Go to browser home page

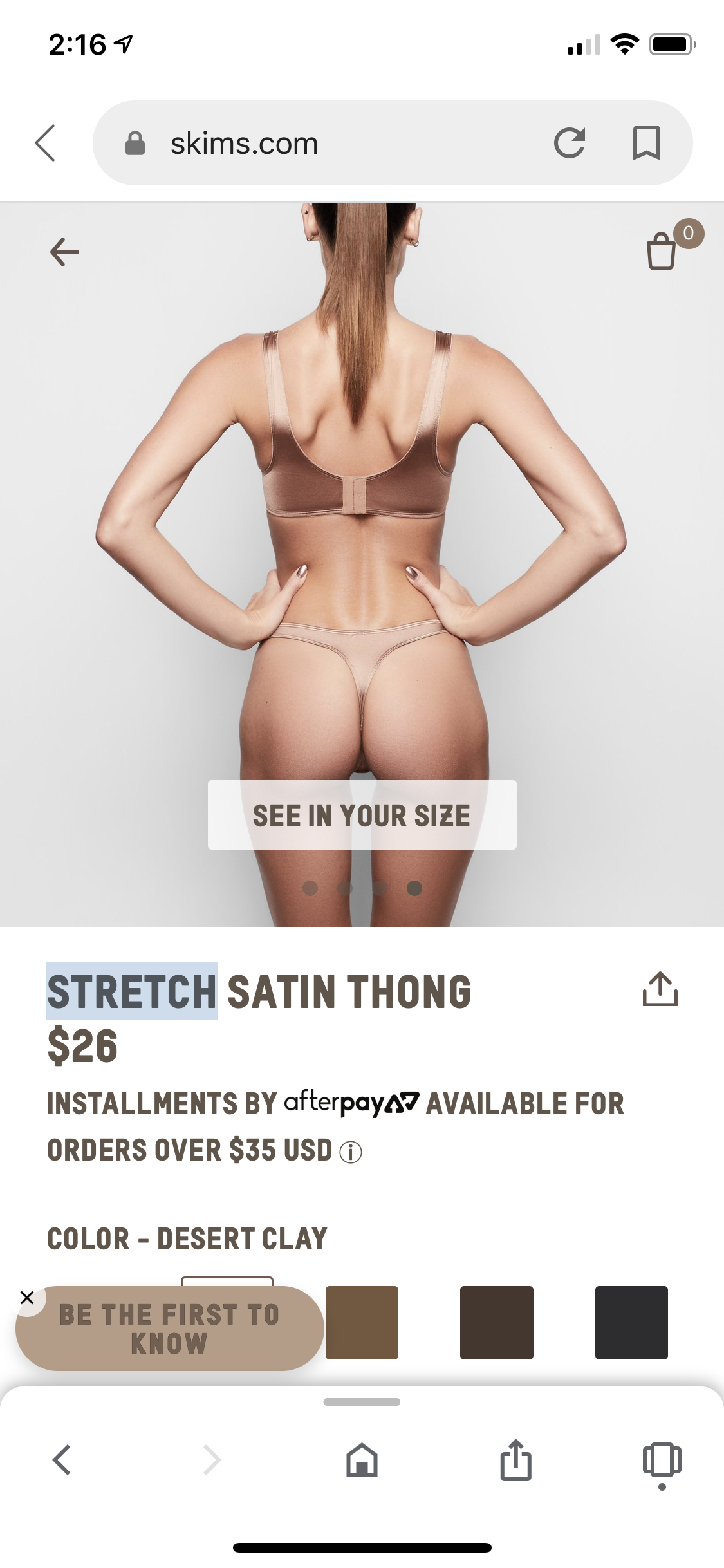[x=362, y=1460]
